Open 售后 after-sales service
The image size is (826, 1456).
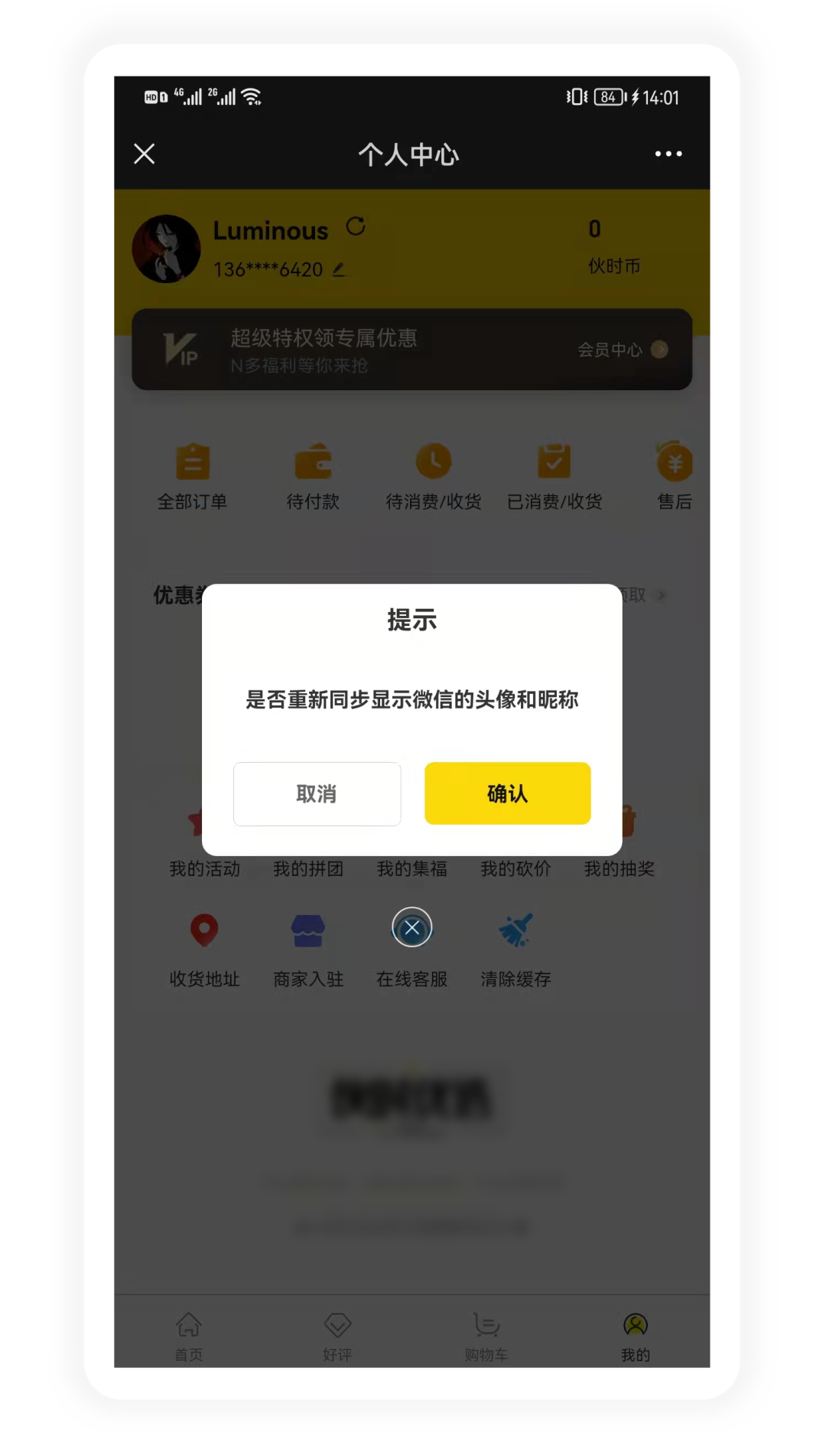[674, 476]
